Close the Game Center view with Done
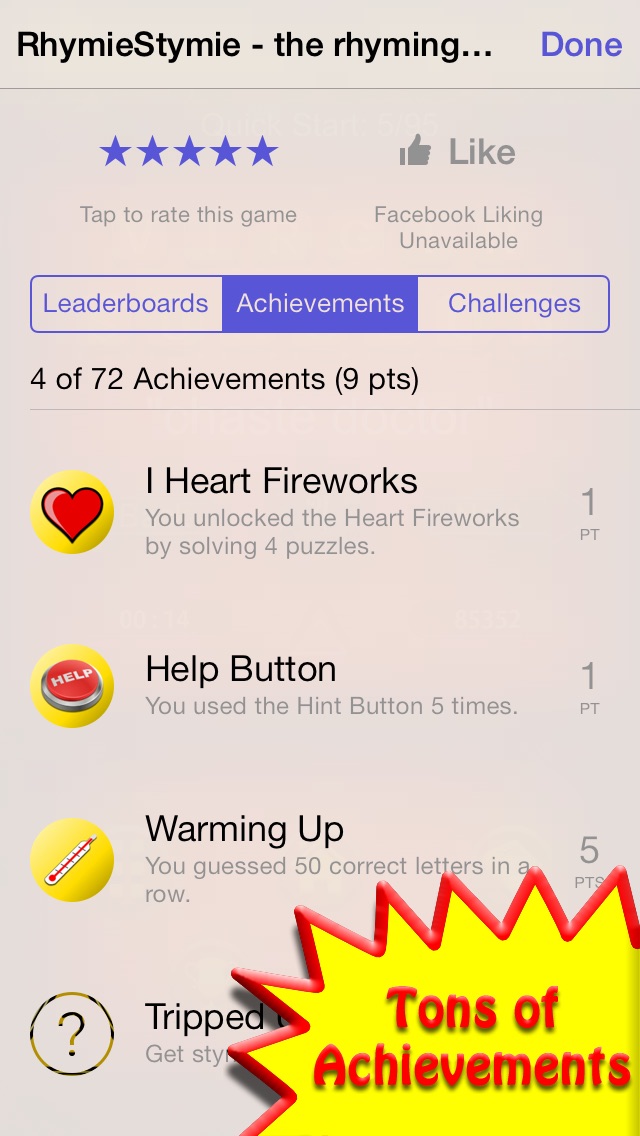 pyautogui.click(x=581, y=45)
